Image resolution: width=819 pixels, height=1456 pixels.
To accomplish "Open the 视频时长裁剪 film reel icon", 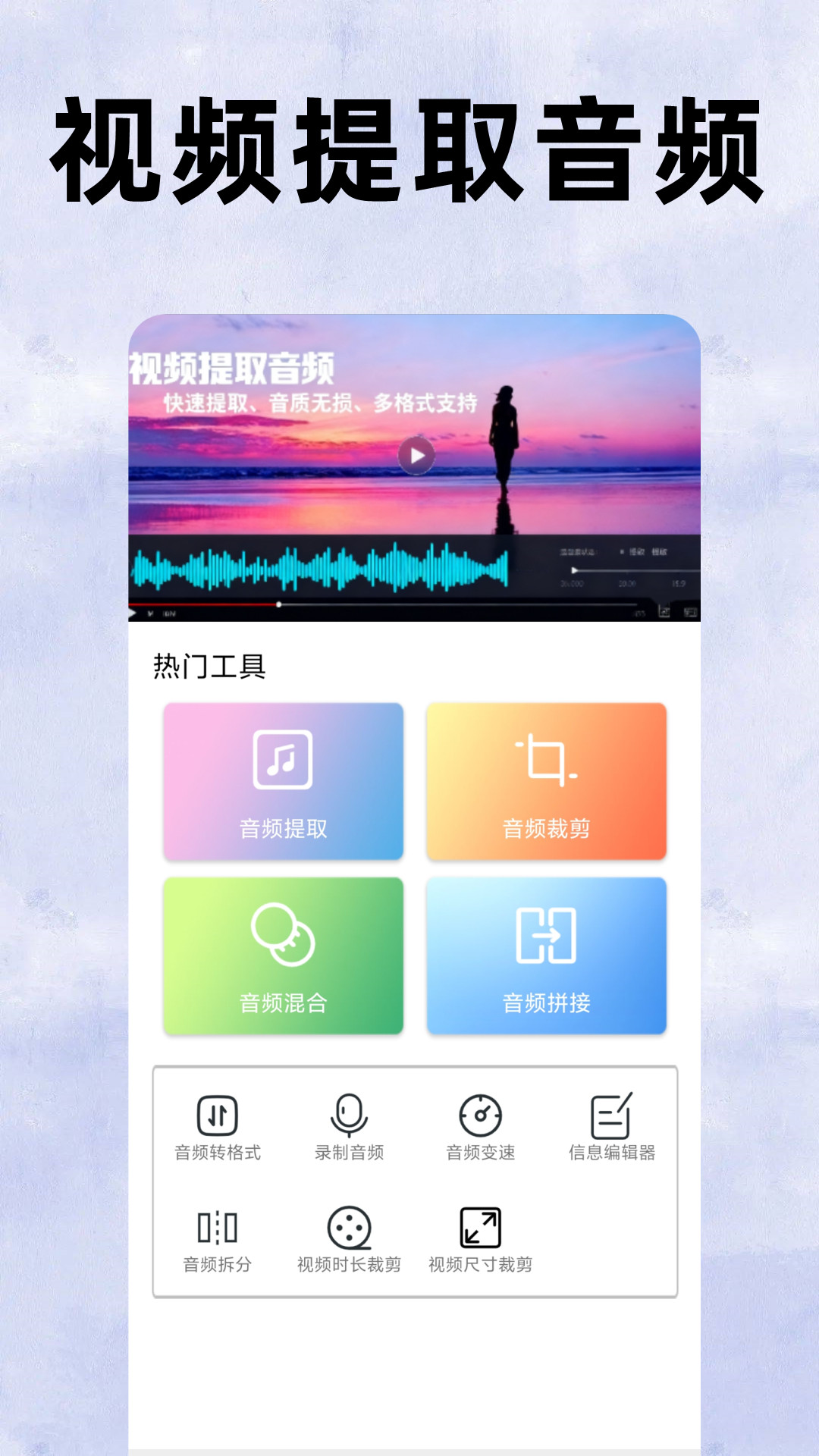I will [350, 1224].
